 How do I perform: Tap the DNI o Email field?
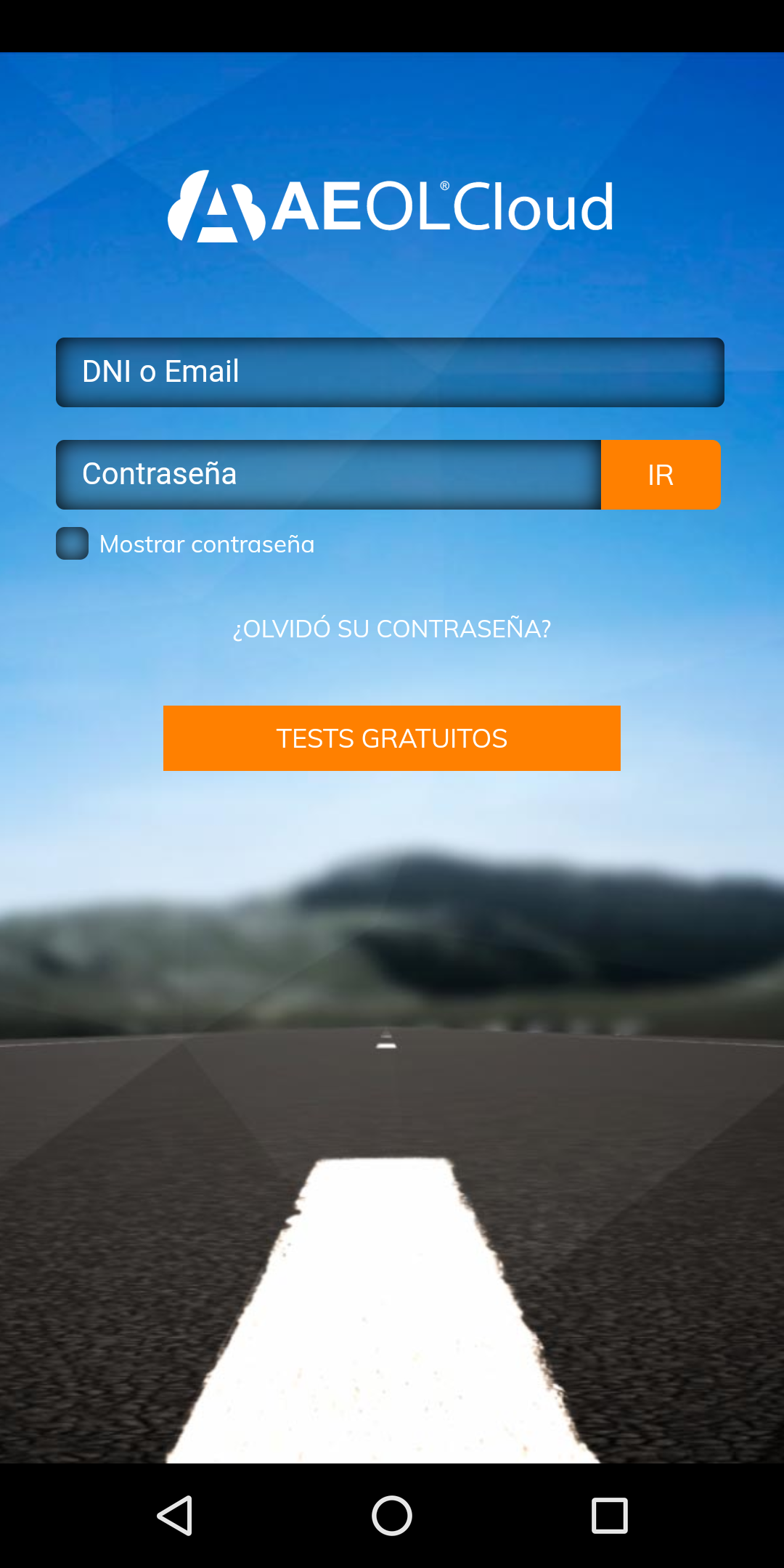click(390, 372)
